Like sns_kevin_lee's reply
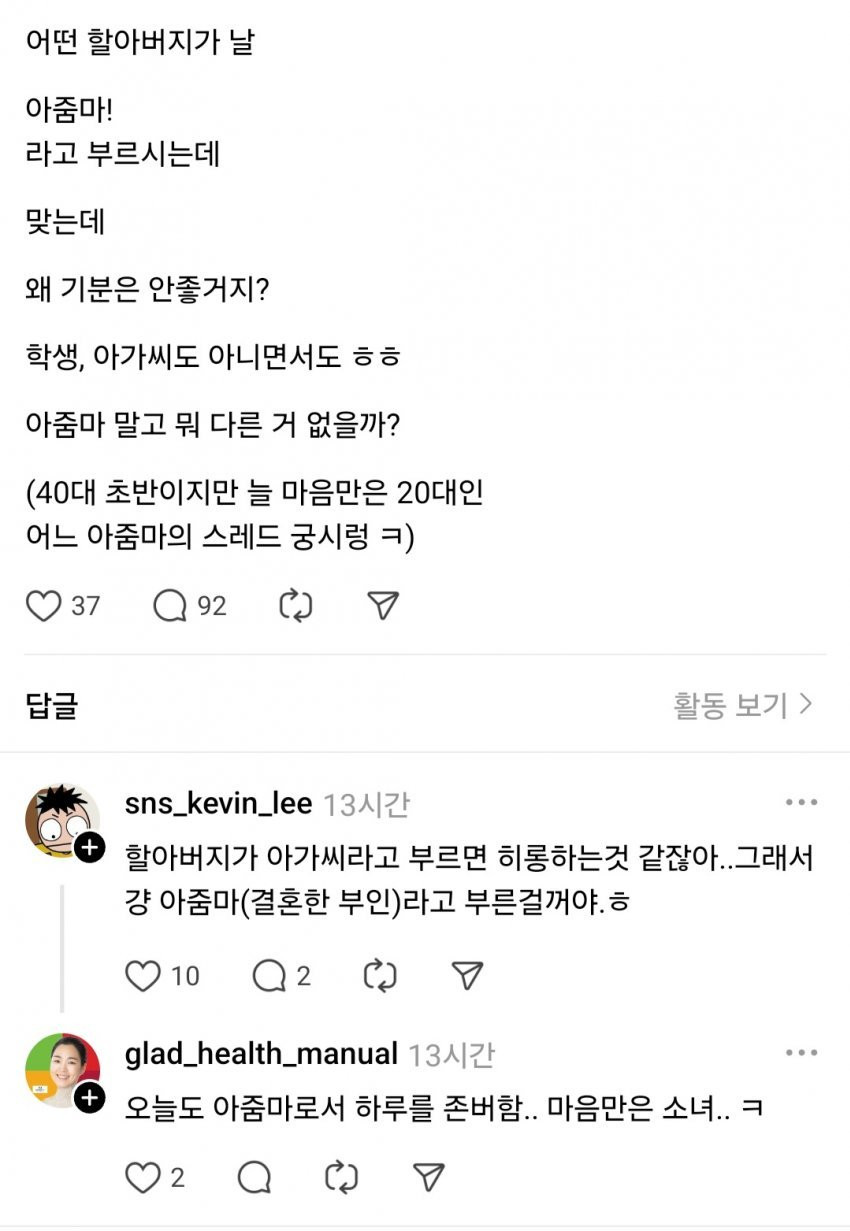Screen dimensions: 850x1231 tap(143, 976)
